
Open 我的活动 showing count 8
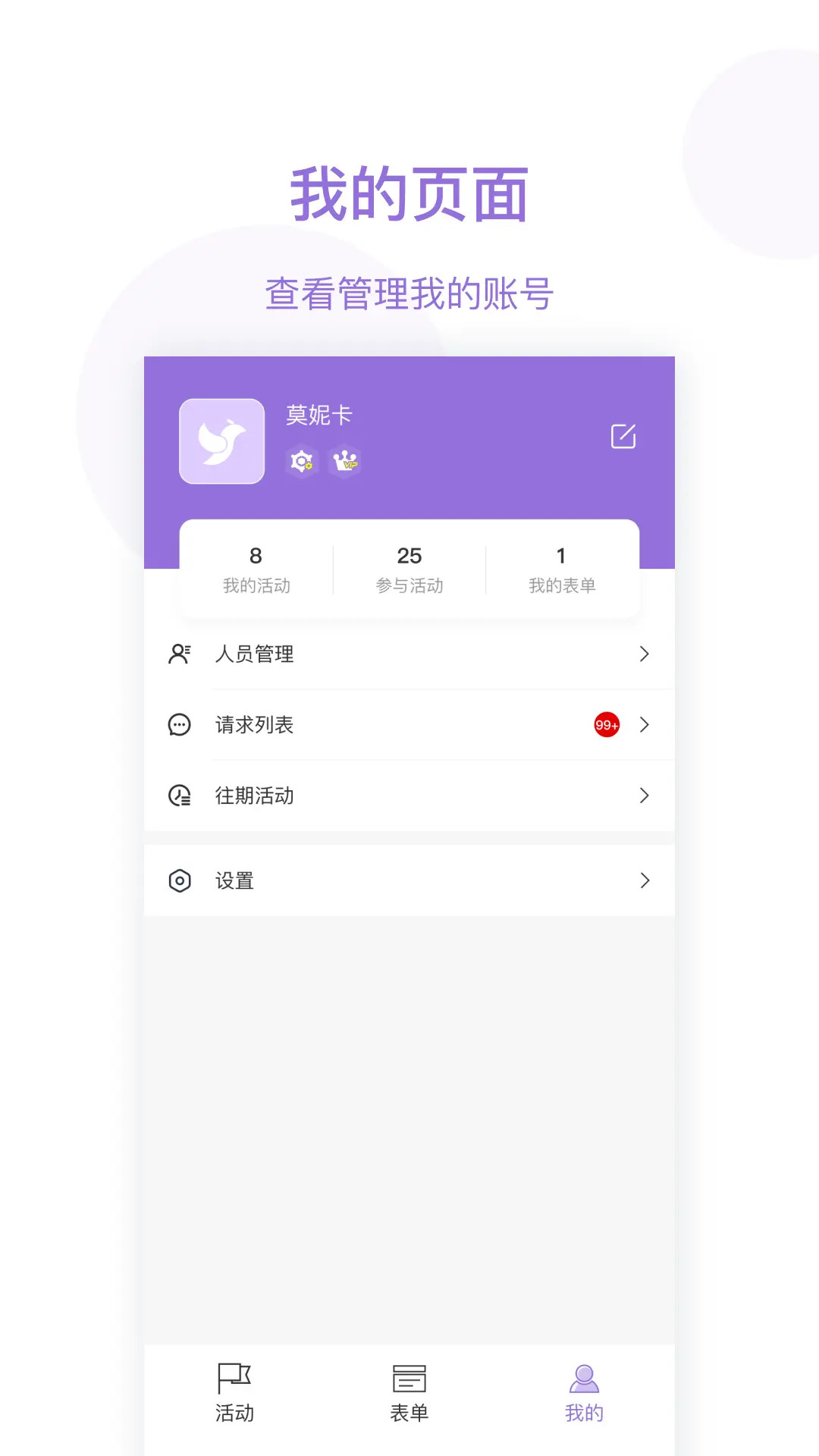256,567
